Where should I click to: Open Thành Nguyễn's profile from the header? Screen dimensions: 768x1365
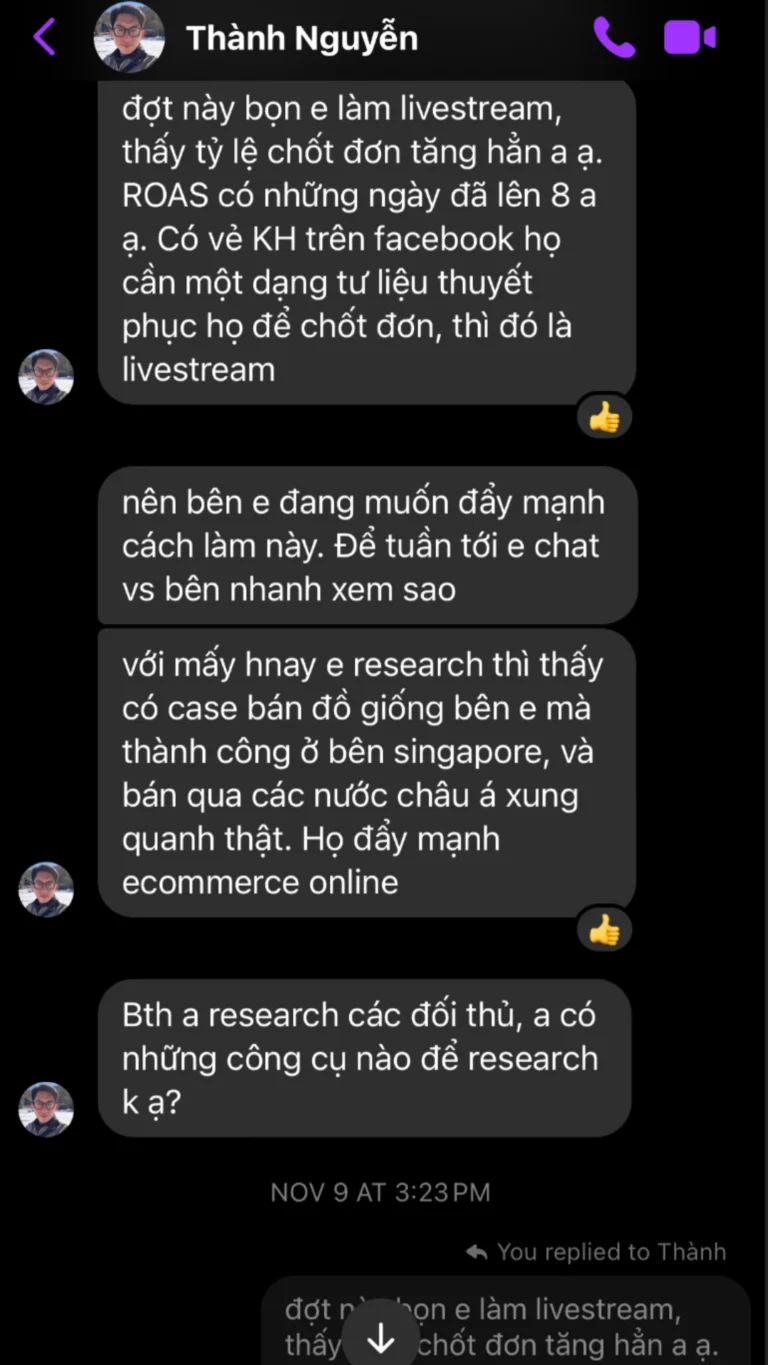pyautogui.click(x=302, y=38)
